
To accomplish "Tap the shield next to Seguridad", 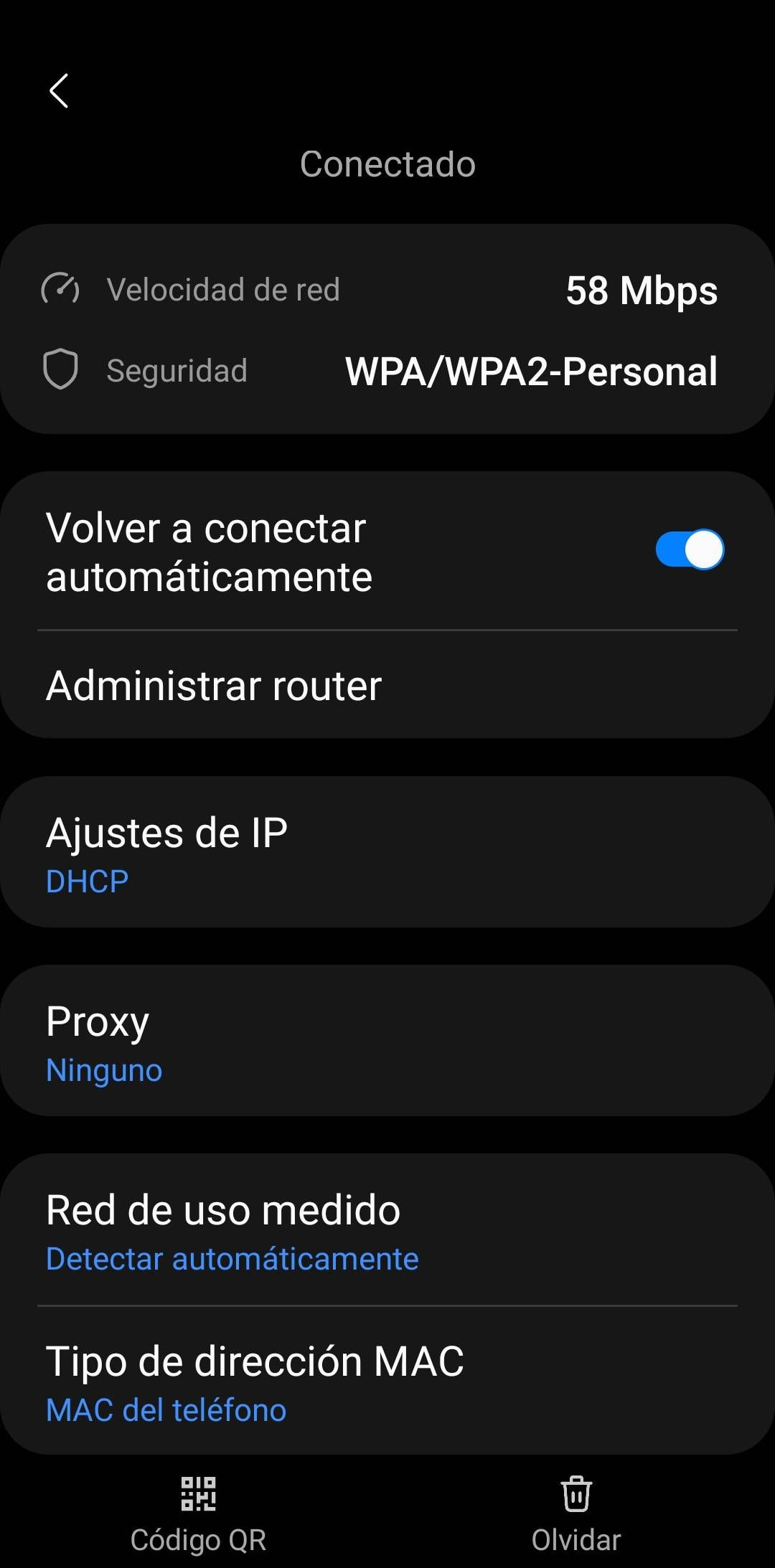I will coord(62,371).
